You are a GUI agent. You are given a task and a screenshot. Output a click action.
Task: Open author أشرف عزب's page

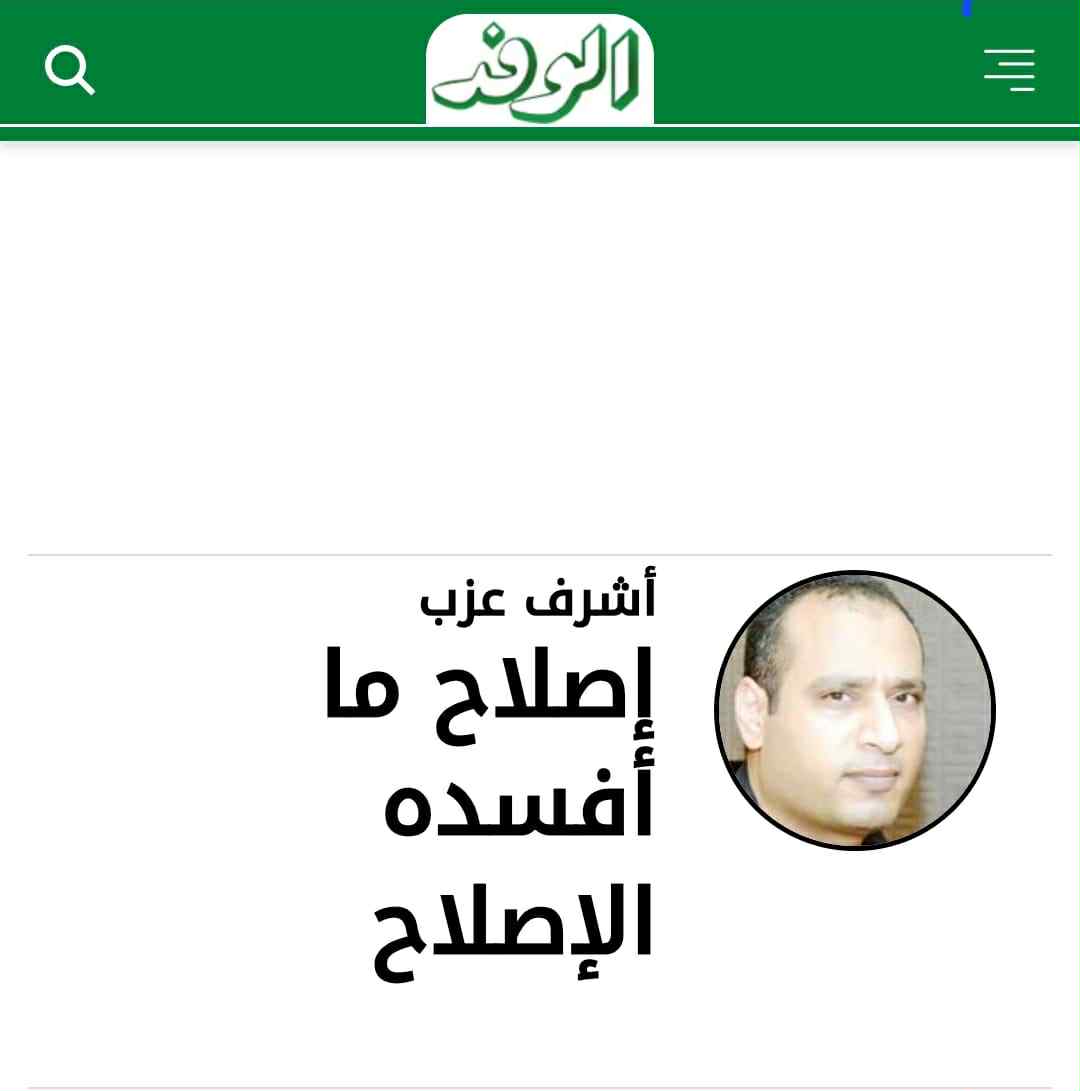[538, 597]
